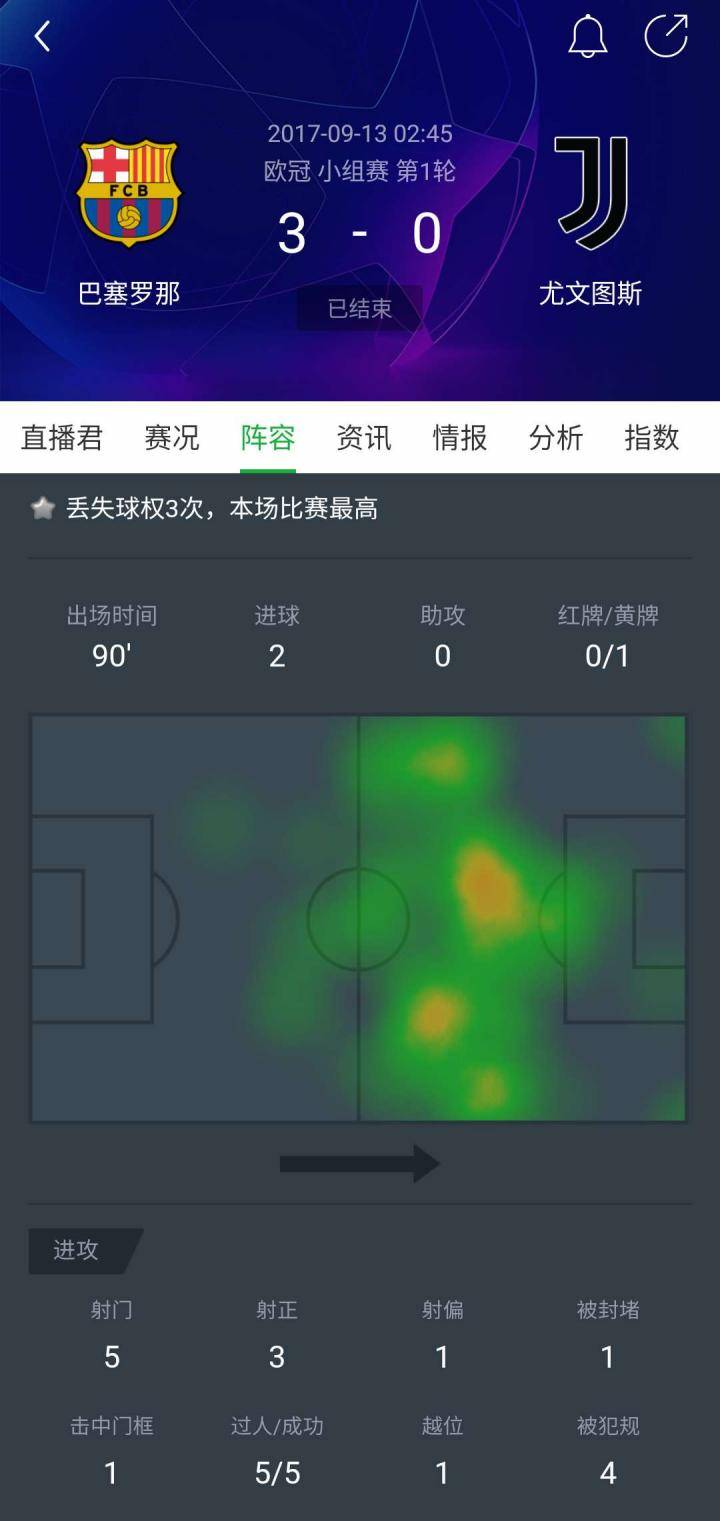Open the 资讯 tab
The image size is (720, 1521).
point(364,438)
